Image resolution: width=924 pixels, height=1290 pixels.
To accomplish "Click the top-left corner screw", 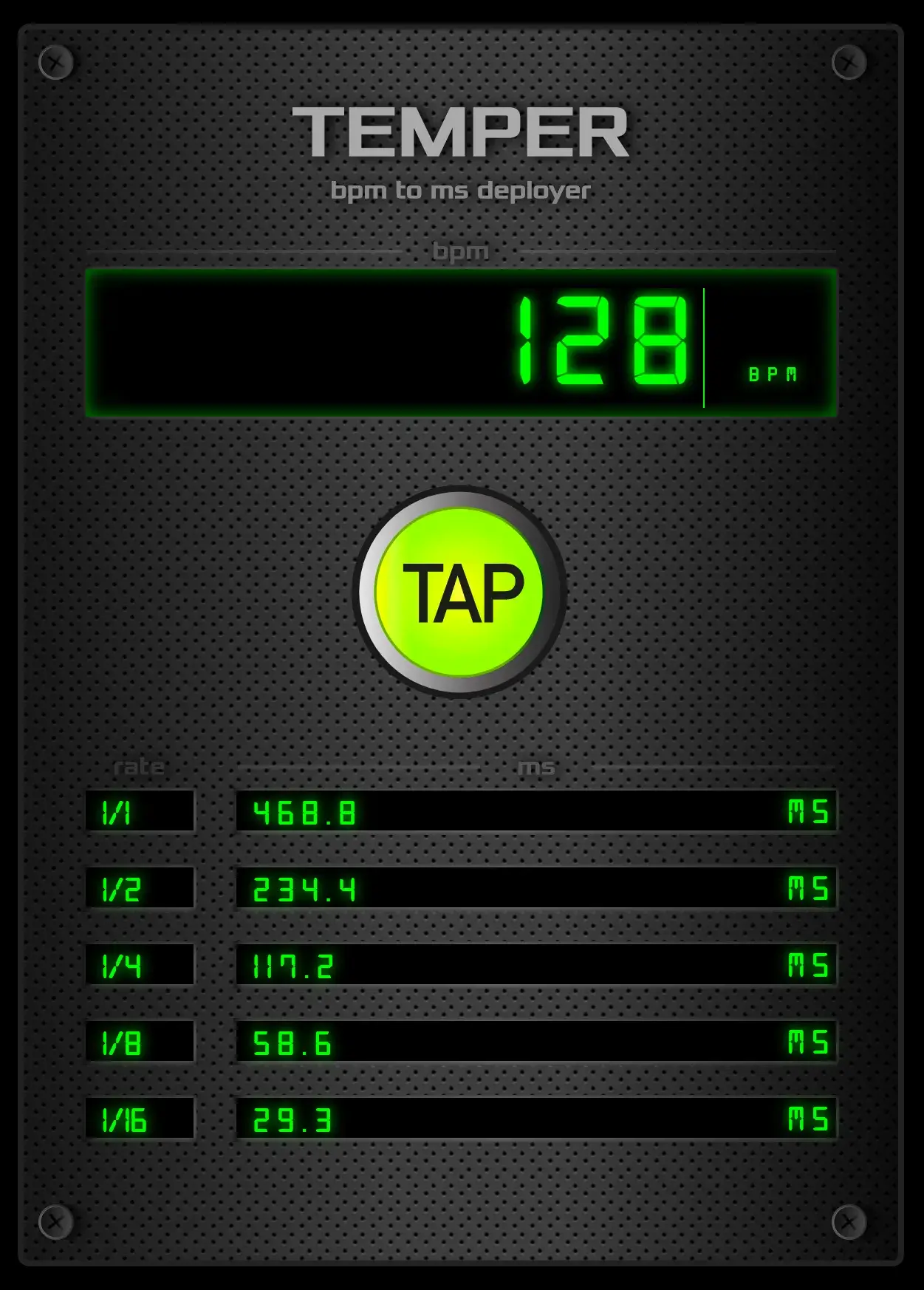I will [x=55, y=63].
